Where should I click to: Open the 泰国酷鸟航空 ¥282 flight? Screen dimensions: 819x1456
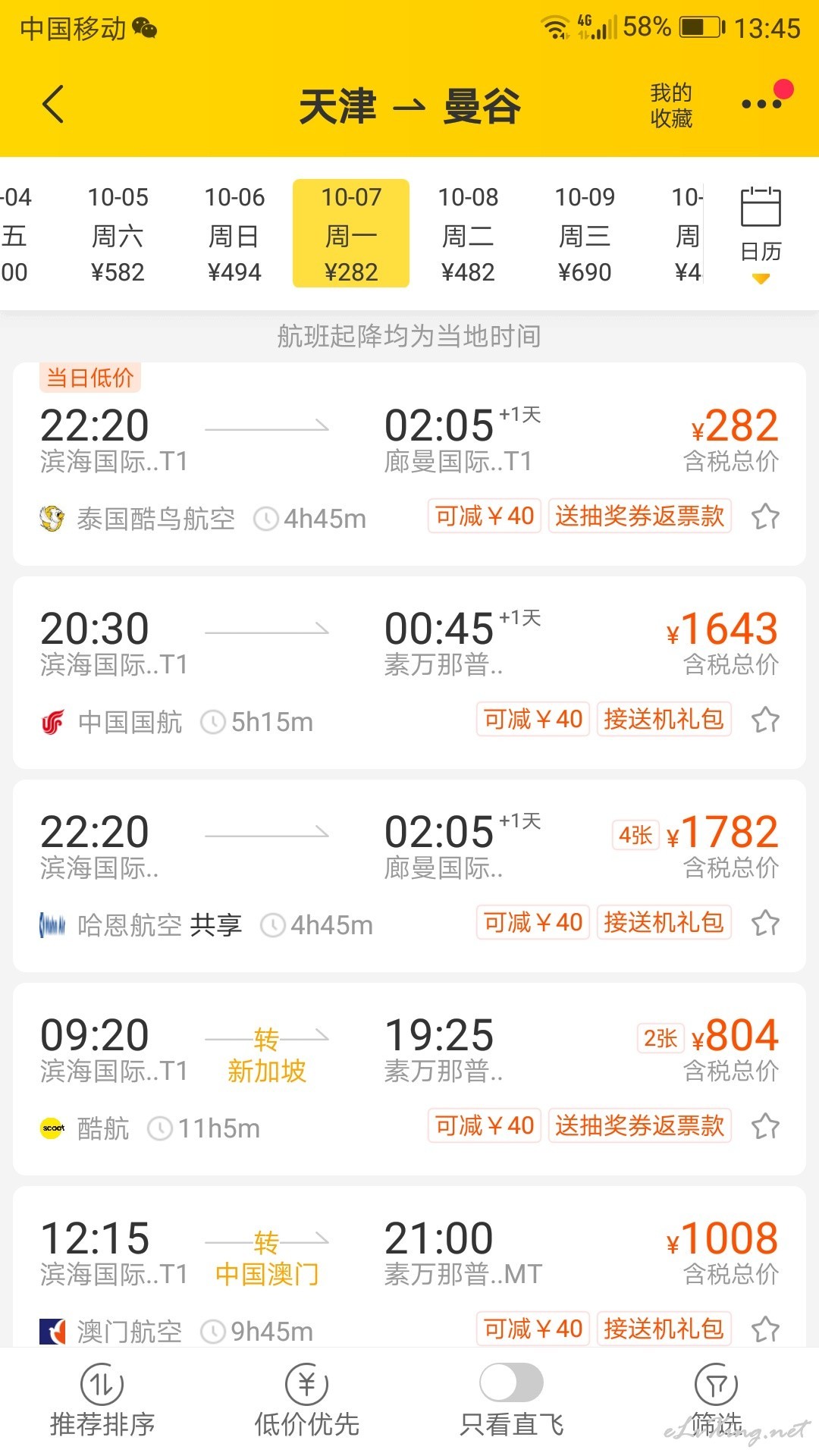tap(409, 464)
